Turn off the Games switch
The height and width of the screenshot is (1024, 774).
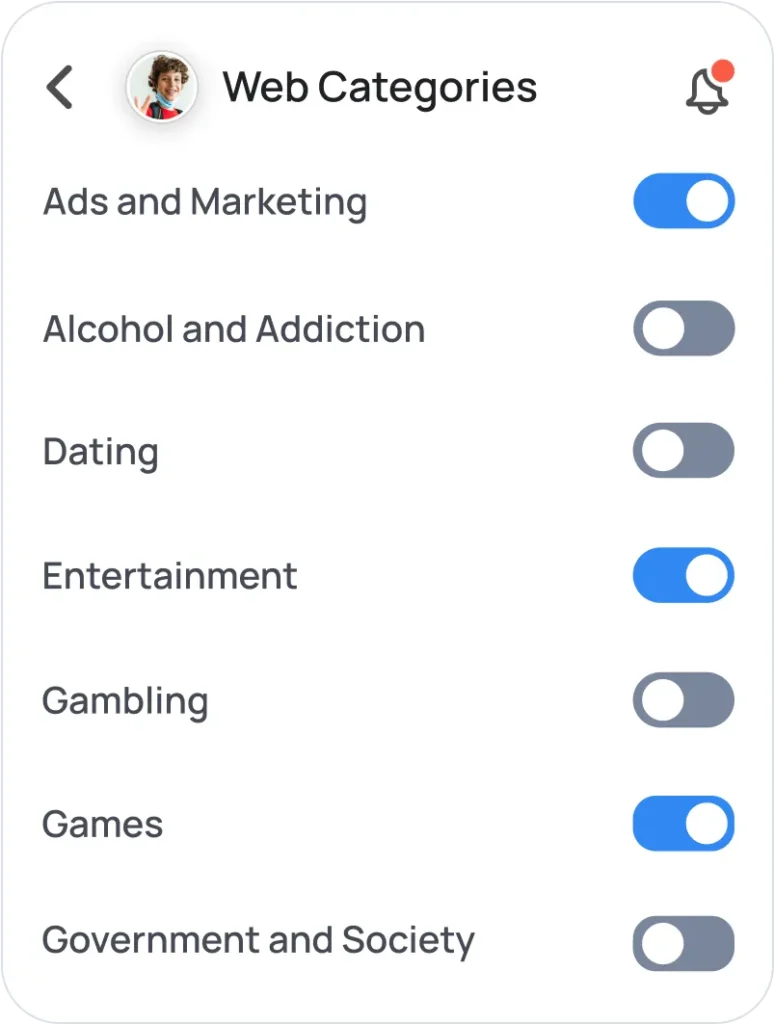(684, 823)
